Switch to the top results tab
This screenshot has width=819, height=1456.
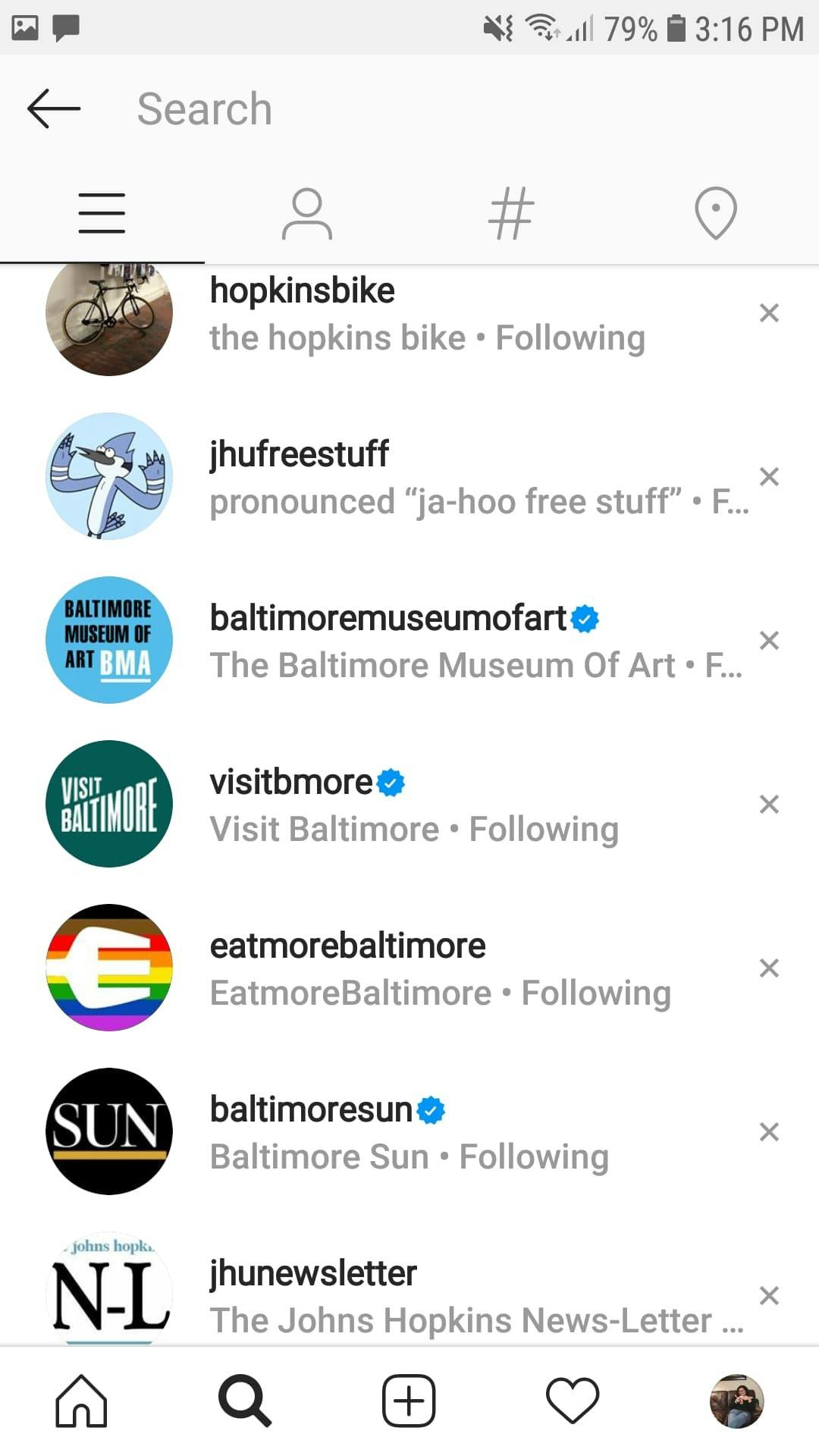click(x=102, y=213)
